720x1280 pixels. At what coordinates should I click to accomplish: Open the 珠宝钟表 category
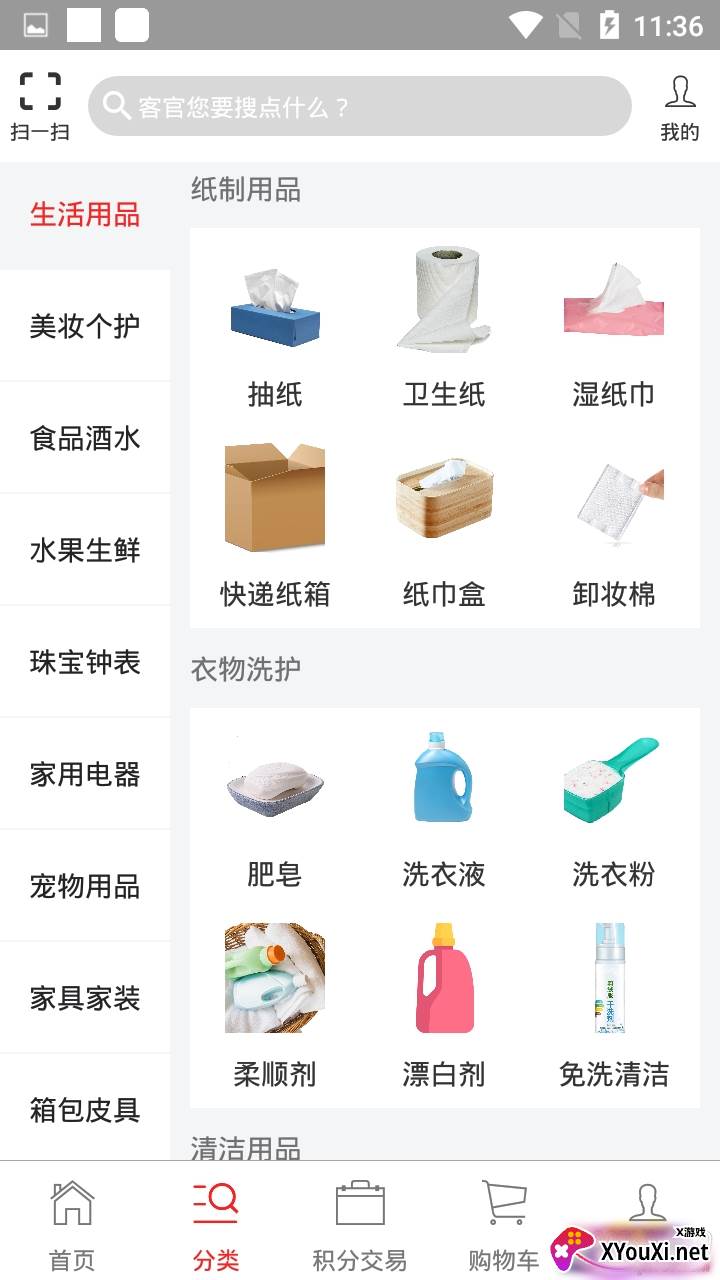[x=85, y=662]
